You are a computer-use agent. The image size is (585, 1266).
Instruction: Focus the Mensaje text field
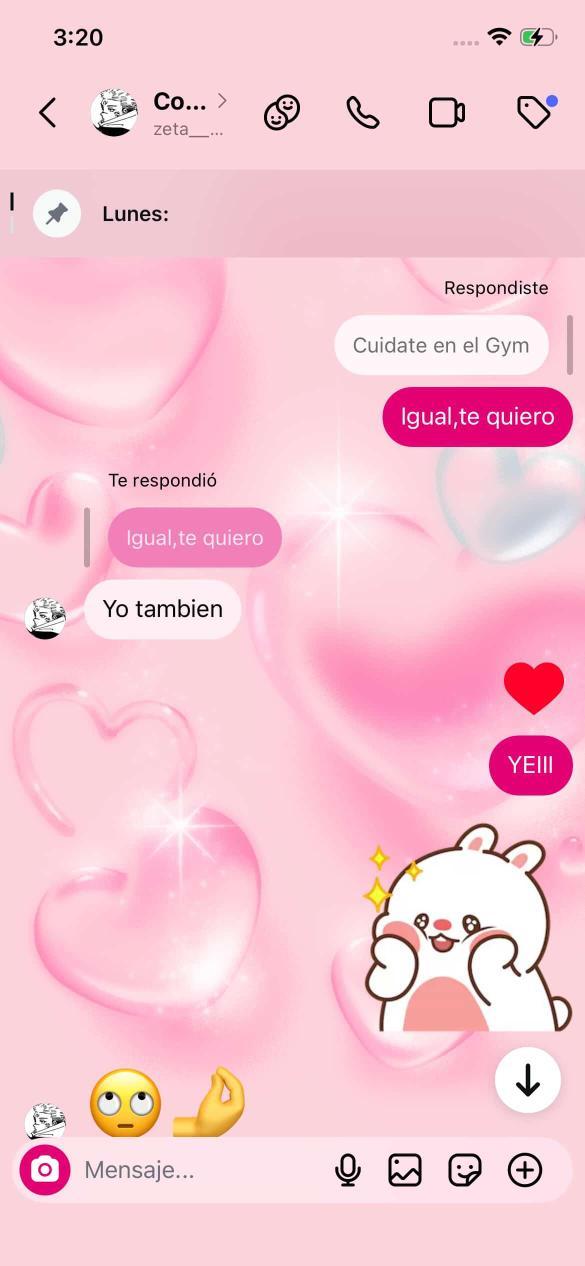pos(200,1170)
